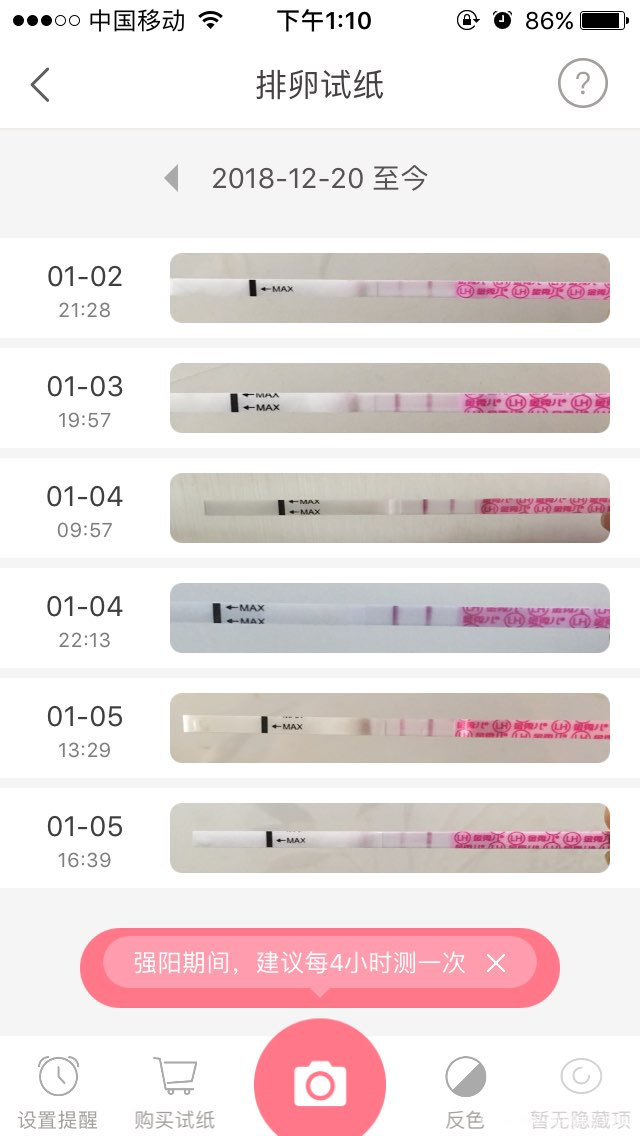
Task: Go back using the top-left arrow
Action: pyautogui.click(x=40, y=85)
